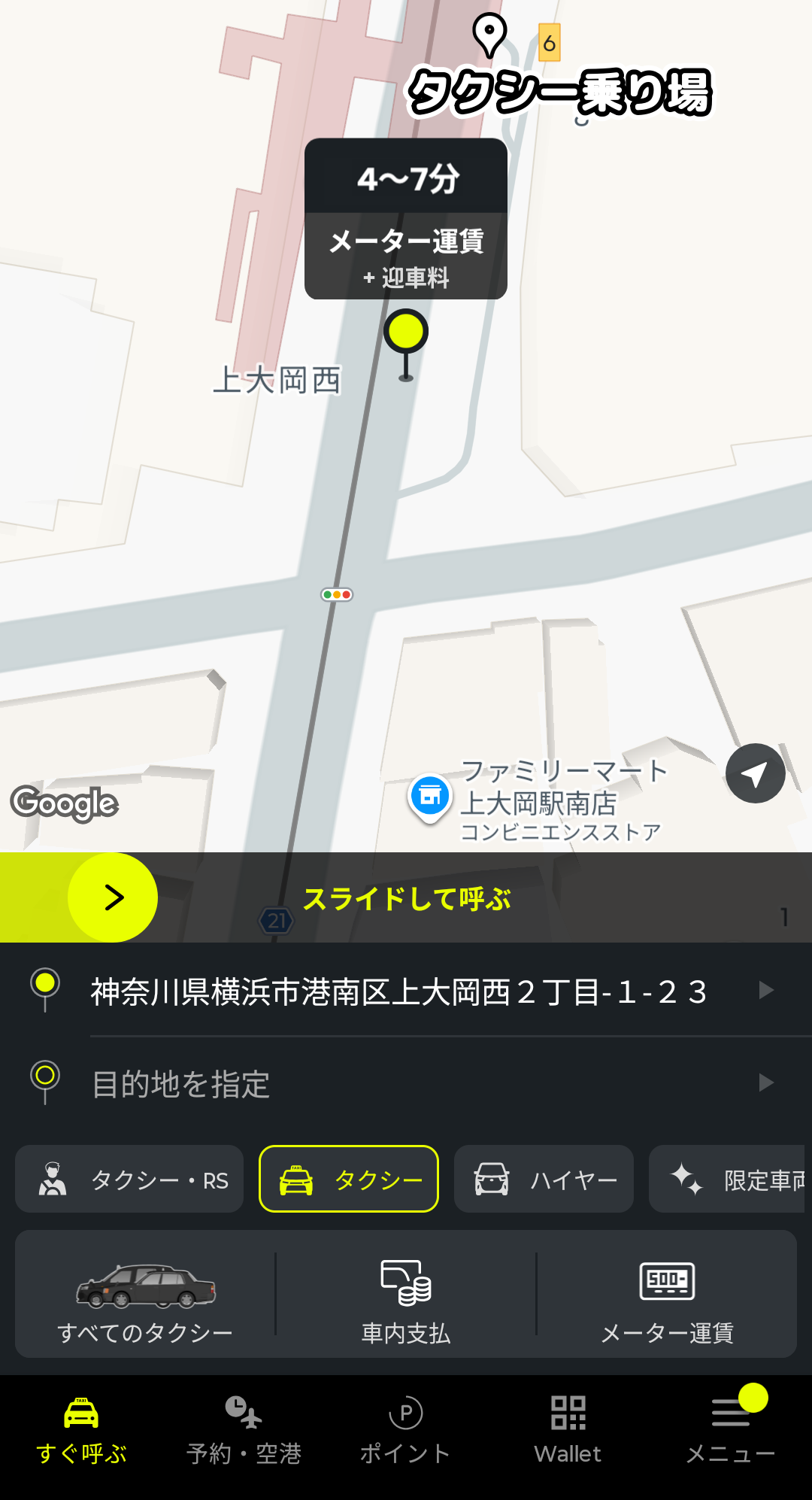The width and height of the screenshot is (812, 1500).
Task: Switch to the Wallet tab
Action: (568, 1431)
